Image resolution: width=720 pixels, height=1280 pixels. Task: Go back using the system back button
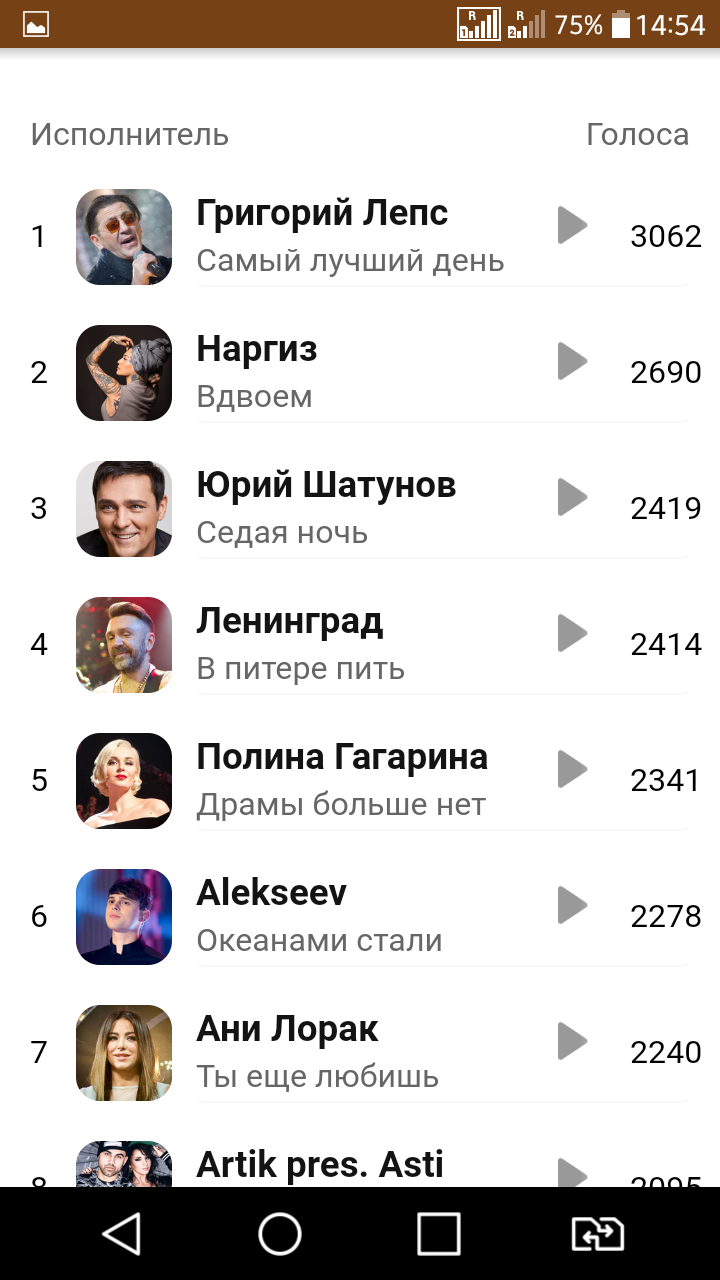122,1234
